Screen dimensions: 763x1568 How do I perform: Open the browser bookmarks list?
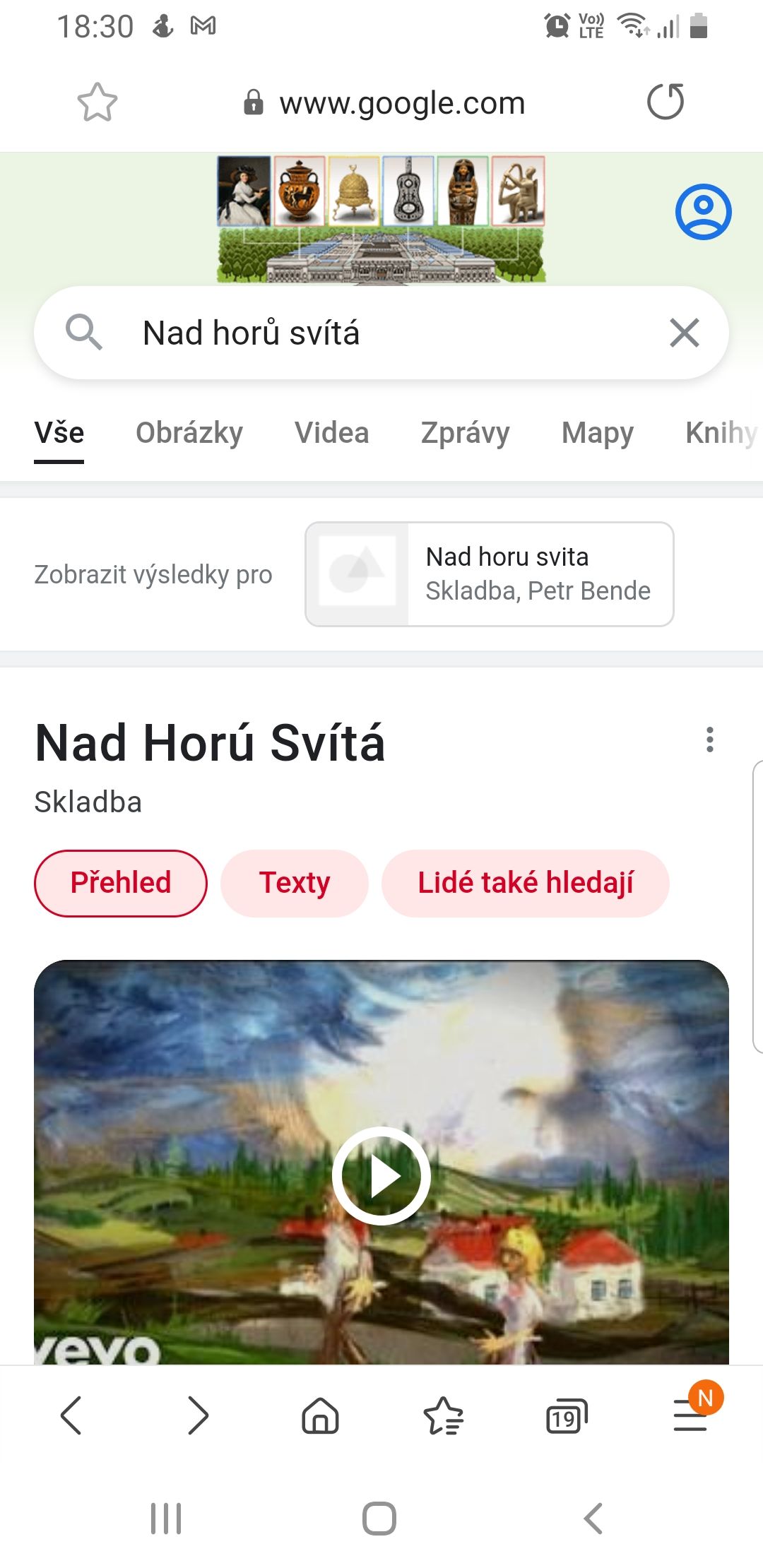(443, 1416)
